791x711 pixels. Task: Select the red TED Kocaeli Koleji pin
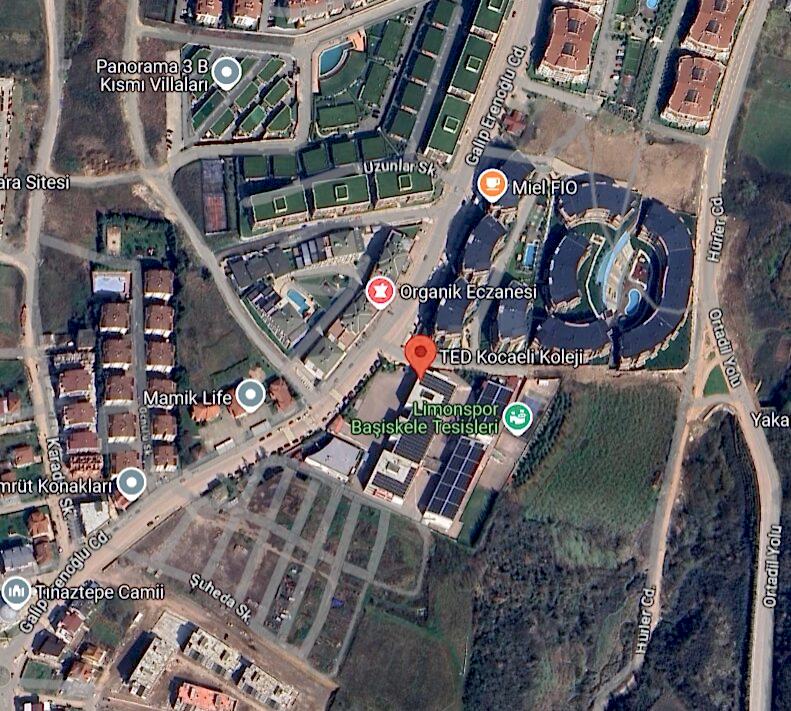point(420,354)
